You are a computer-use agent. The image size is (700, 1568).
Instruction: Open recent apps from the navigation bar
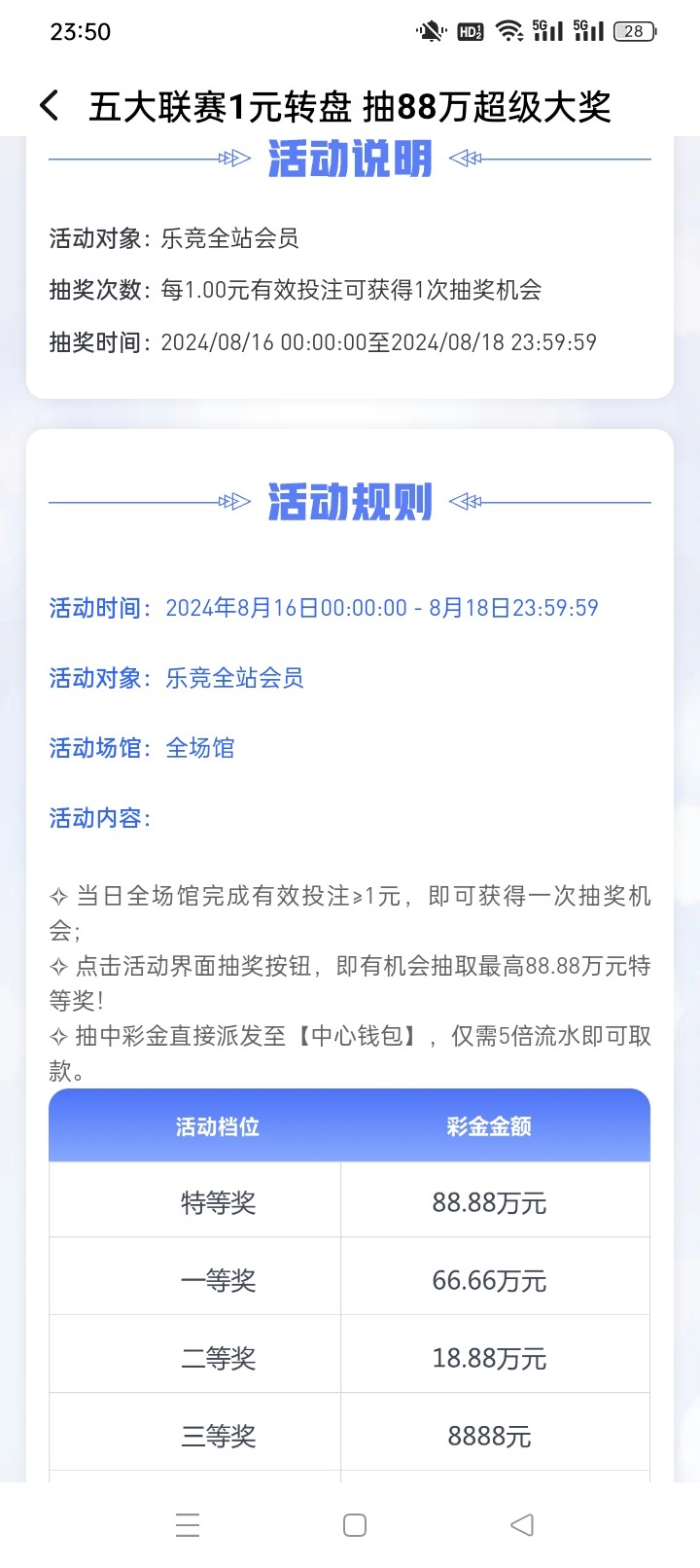click(x=188, y=1524)
